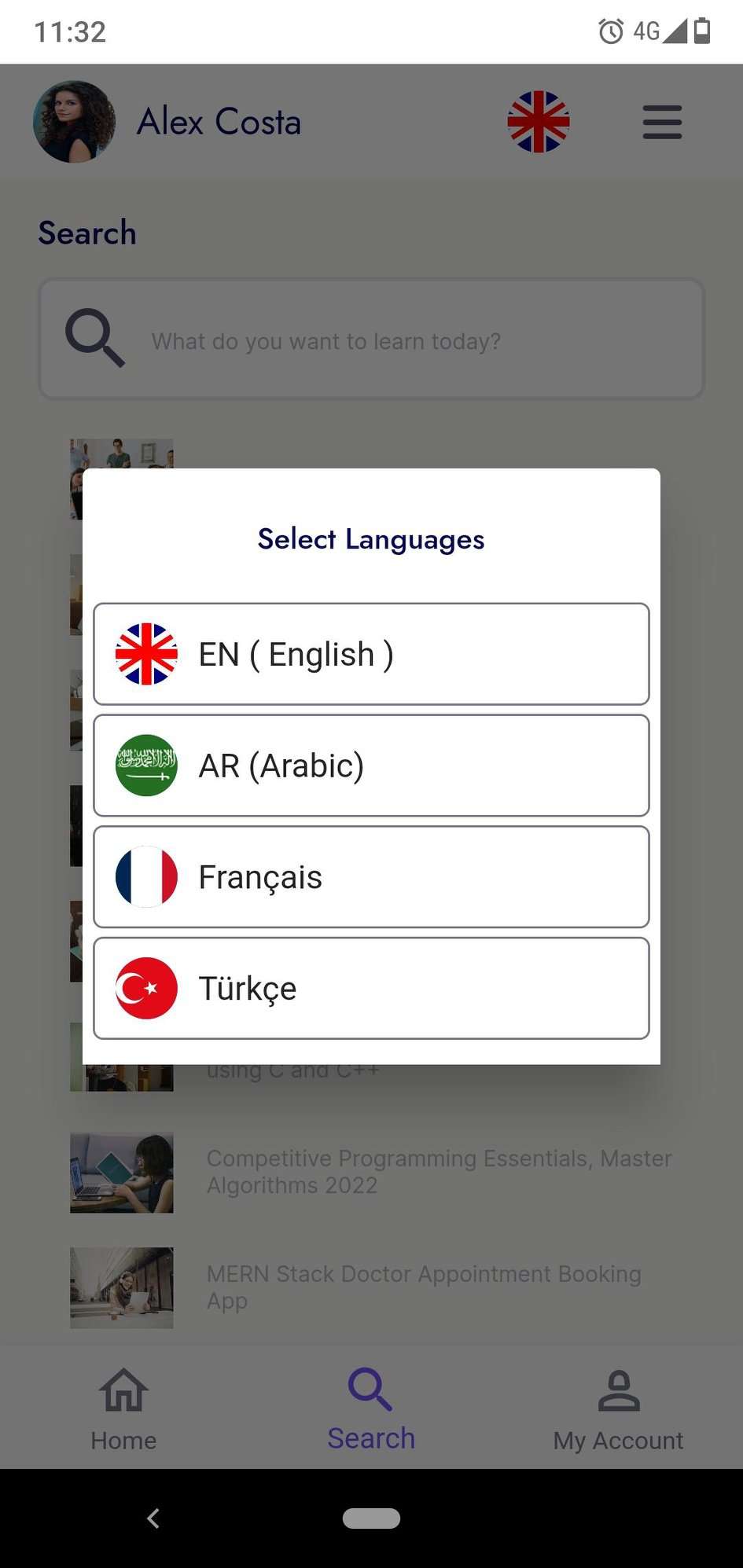
Task: Pick Türkçe from the language list
Action: coord(370,989)
